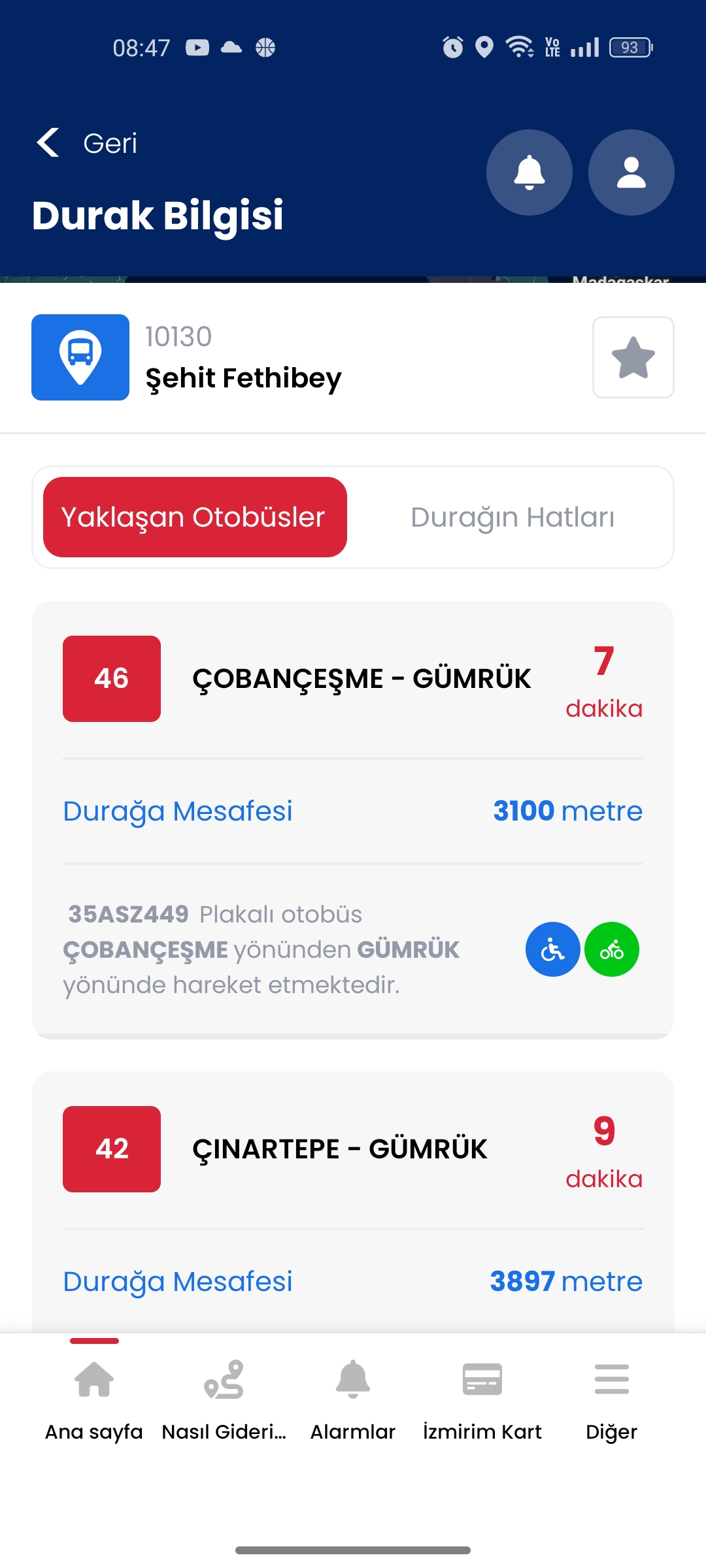Image resolution: width=706 pixels, height=1568 pixels.
Task: Select the wheelchair accessibility icon
Action: pos(552,950)
